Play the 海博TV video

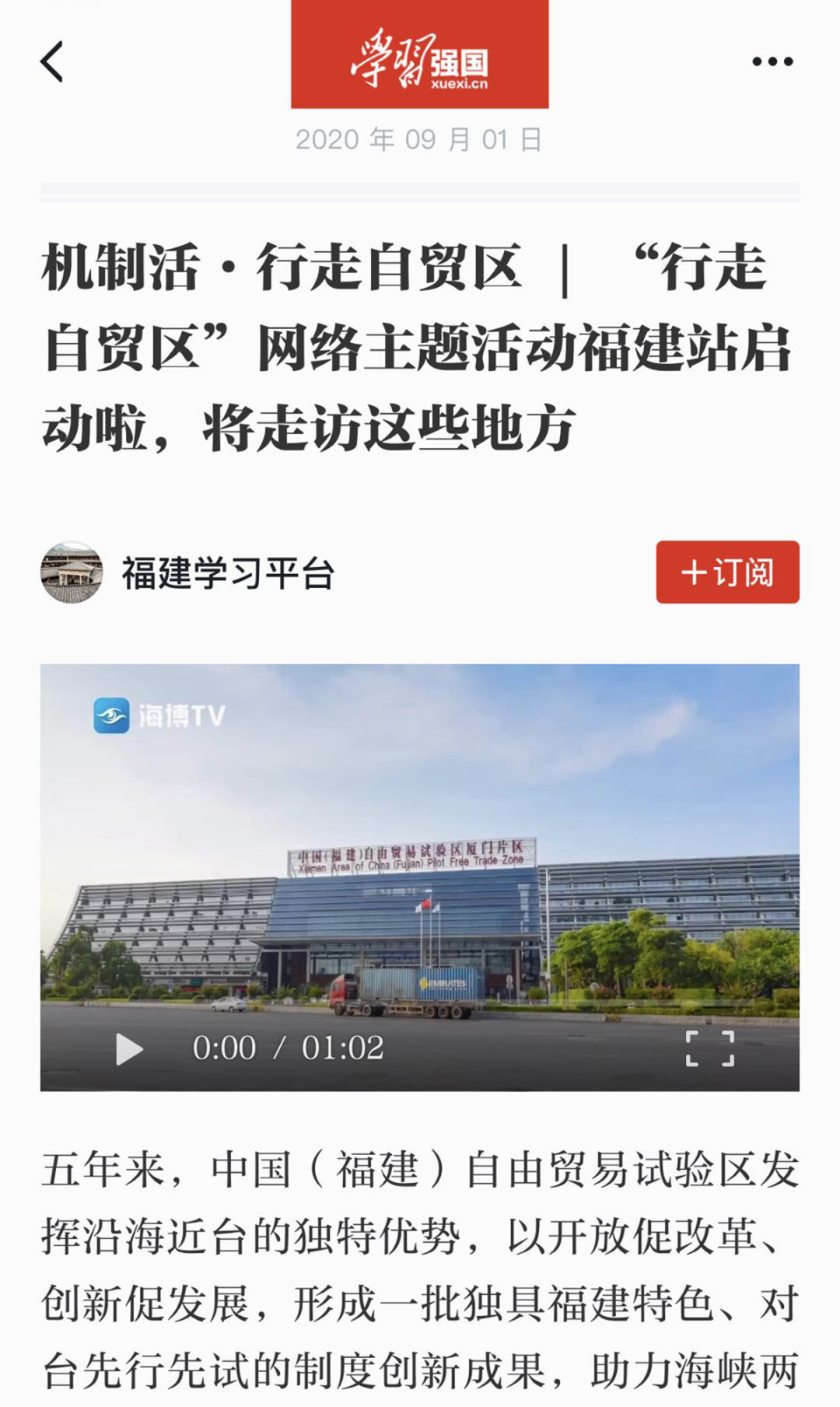[129, 1048]
